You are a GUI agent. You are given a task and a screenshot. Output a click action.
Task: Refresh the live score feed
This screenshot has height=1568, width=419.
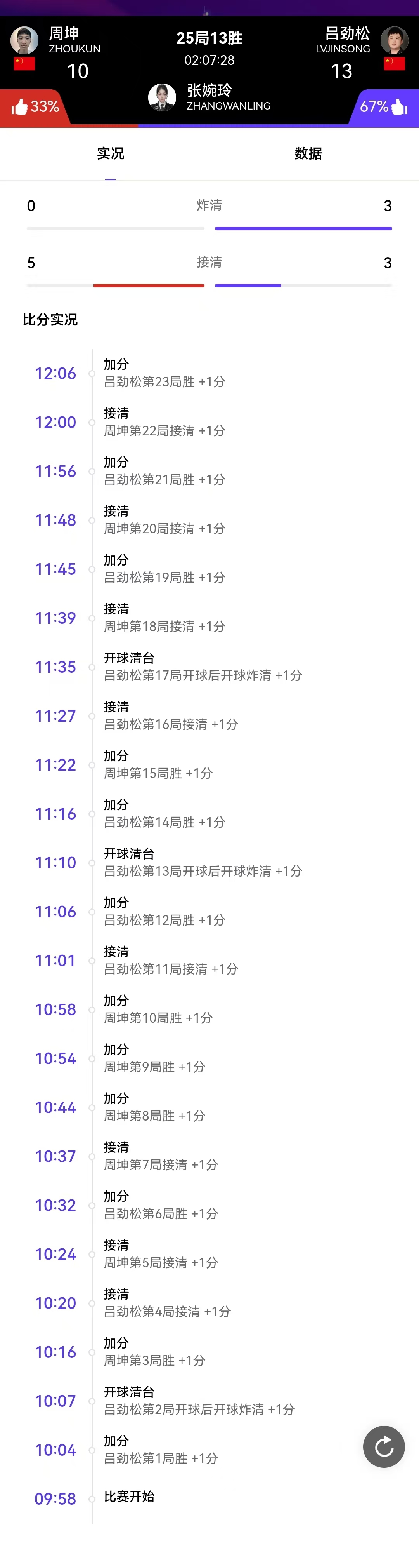pyautogui.click(x=384, y=1446)
